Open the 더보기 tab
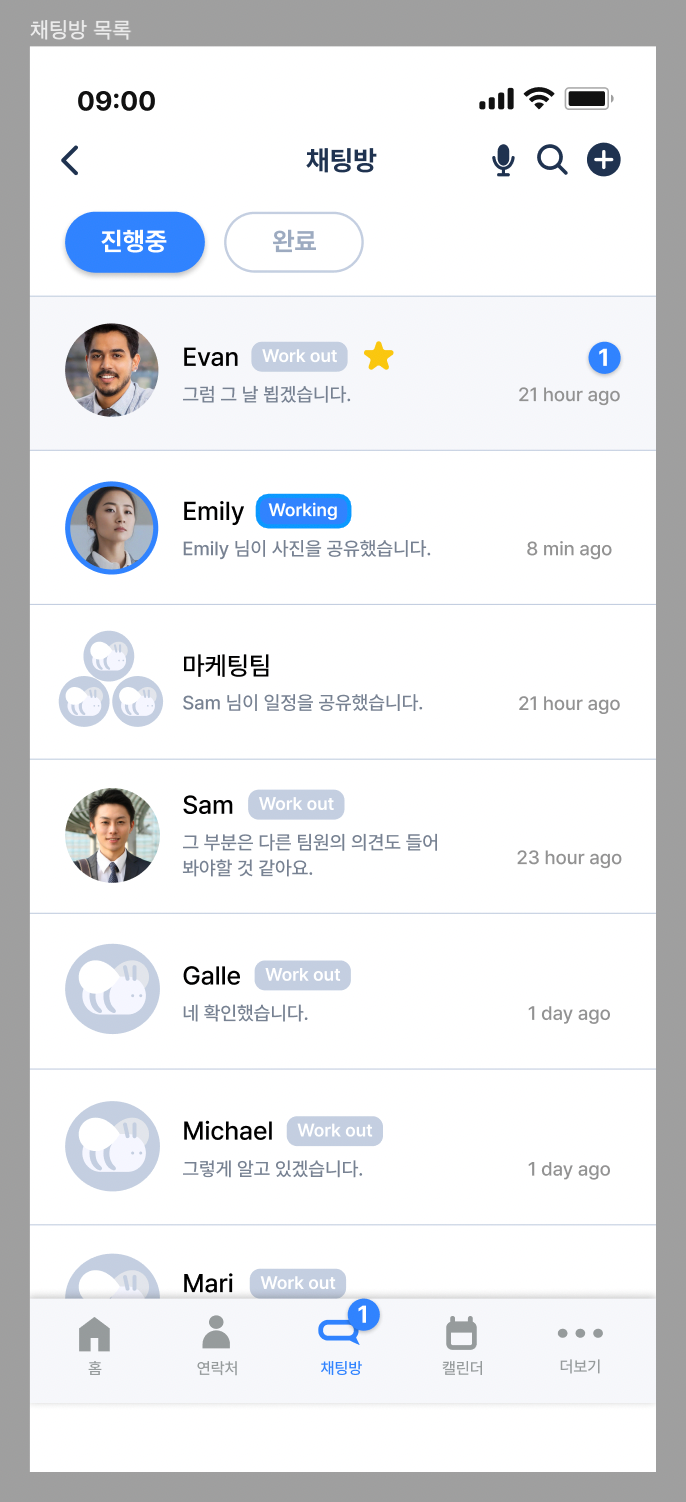 point(580,1346)
